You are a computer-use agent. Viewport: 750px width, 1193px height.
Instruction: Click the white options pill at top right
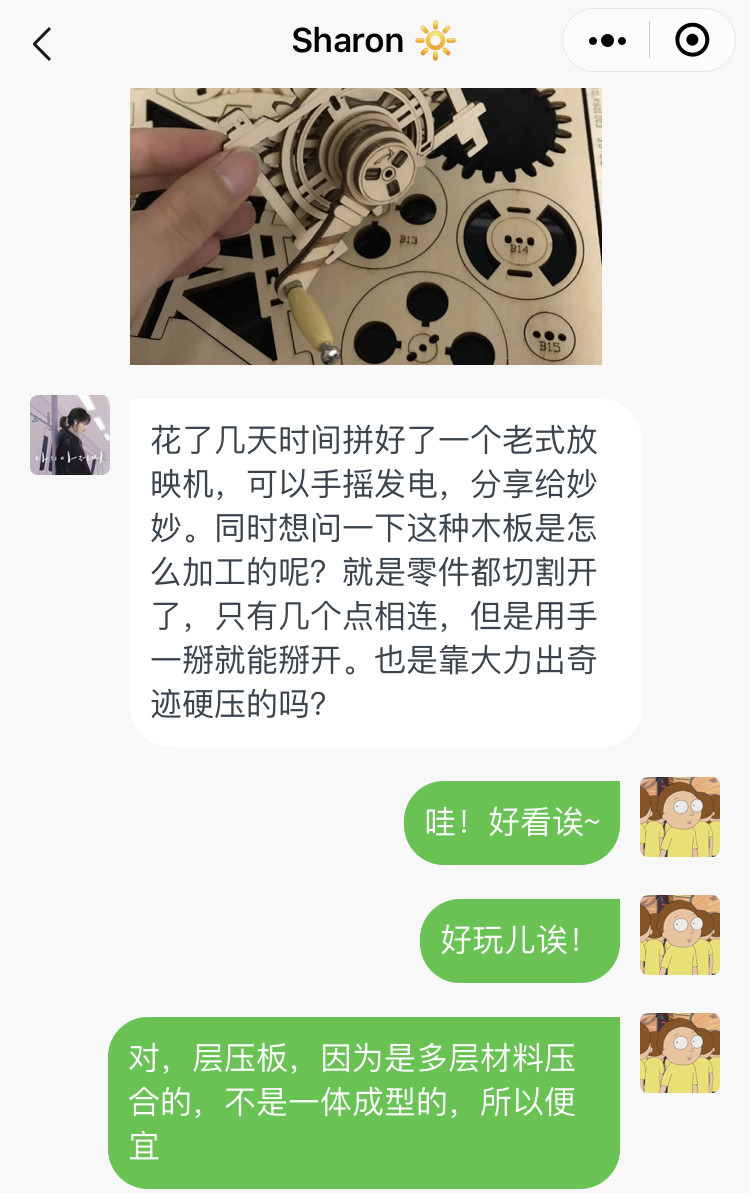648,40
